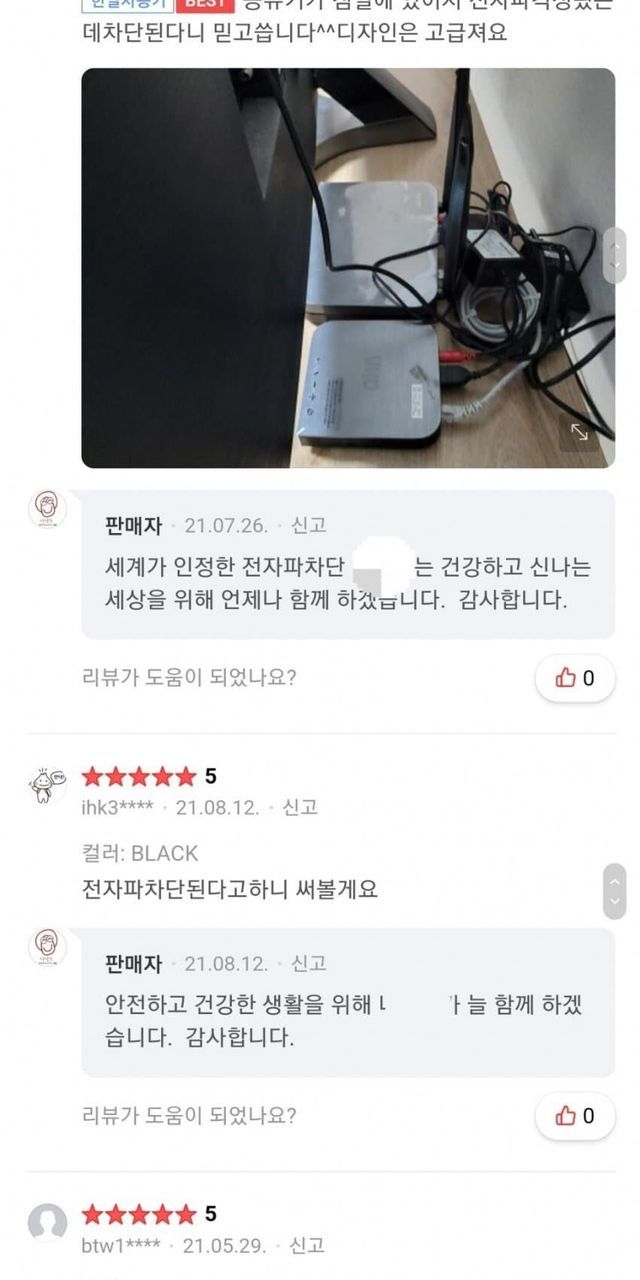Open the review photo of the routers

pos(347,267)
